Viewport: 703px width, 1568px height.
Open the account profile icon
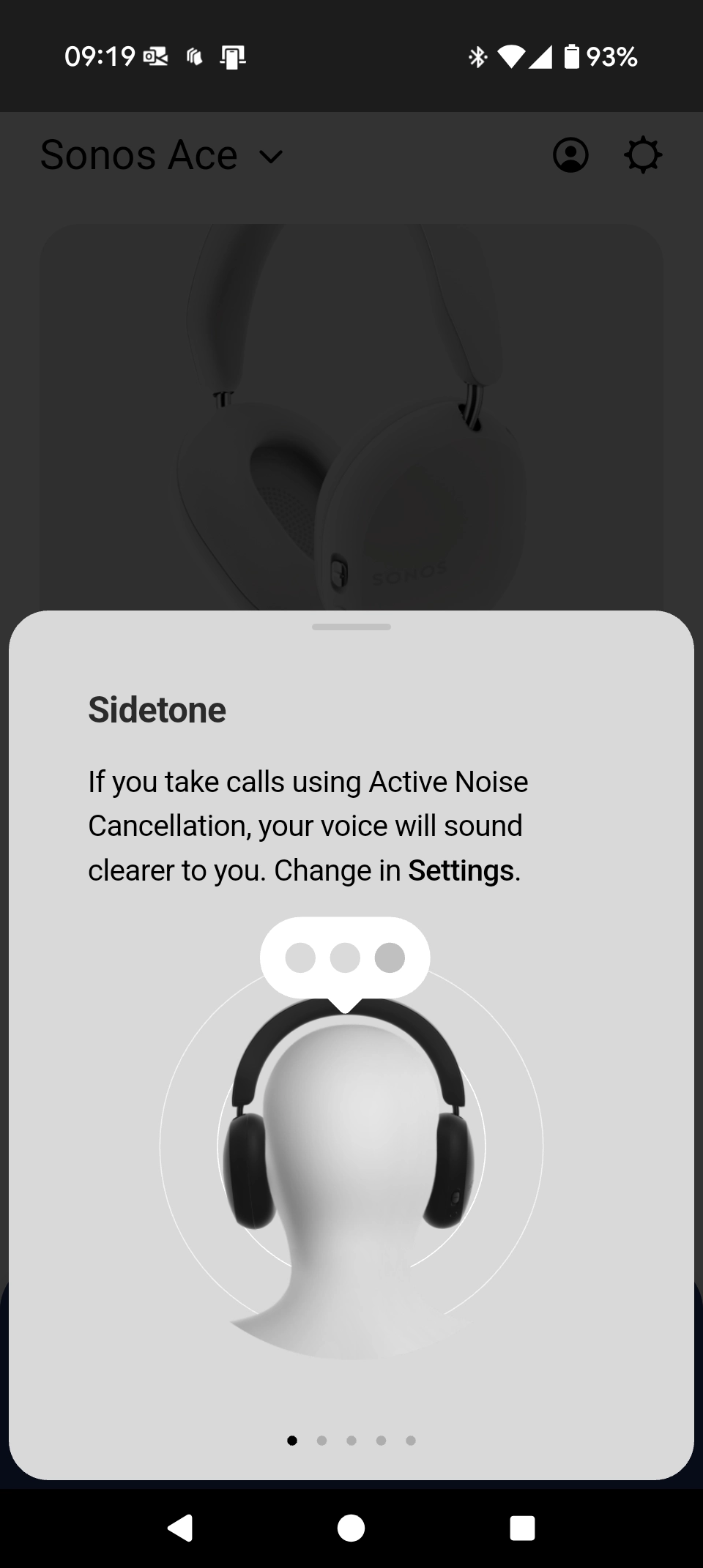pos(570,155)
